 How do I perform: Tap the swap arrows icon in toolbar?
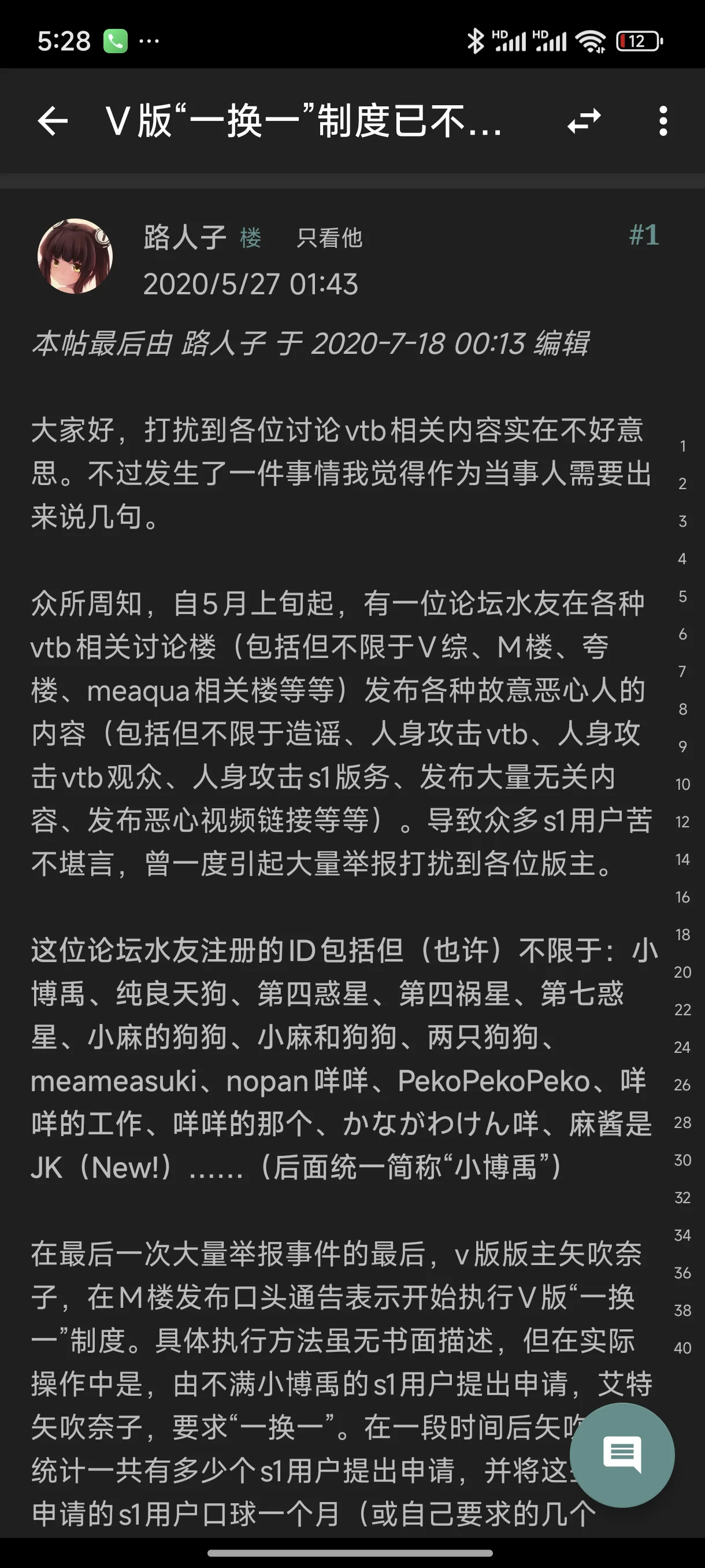click(584, 120)
